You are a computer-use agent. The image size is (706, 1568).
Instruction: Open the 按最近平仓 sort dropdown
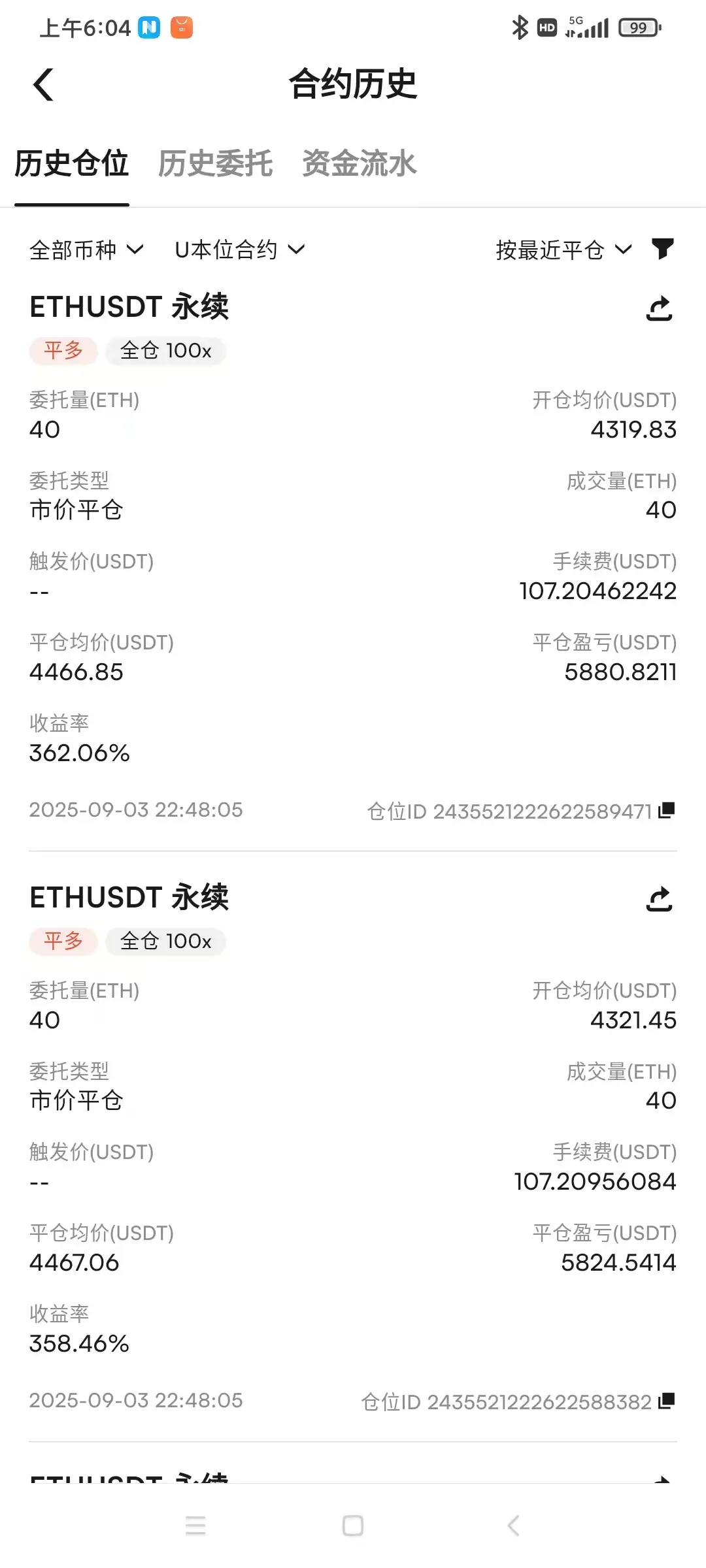(563, 250)
